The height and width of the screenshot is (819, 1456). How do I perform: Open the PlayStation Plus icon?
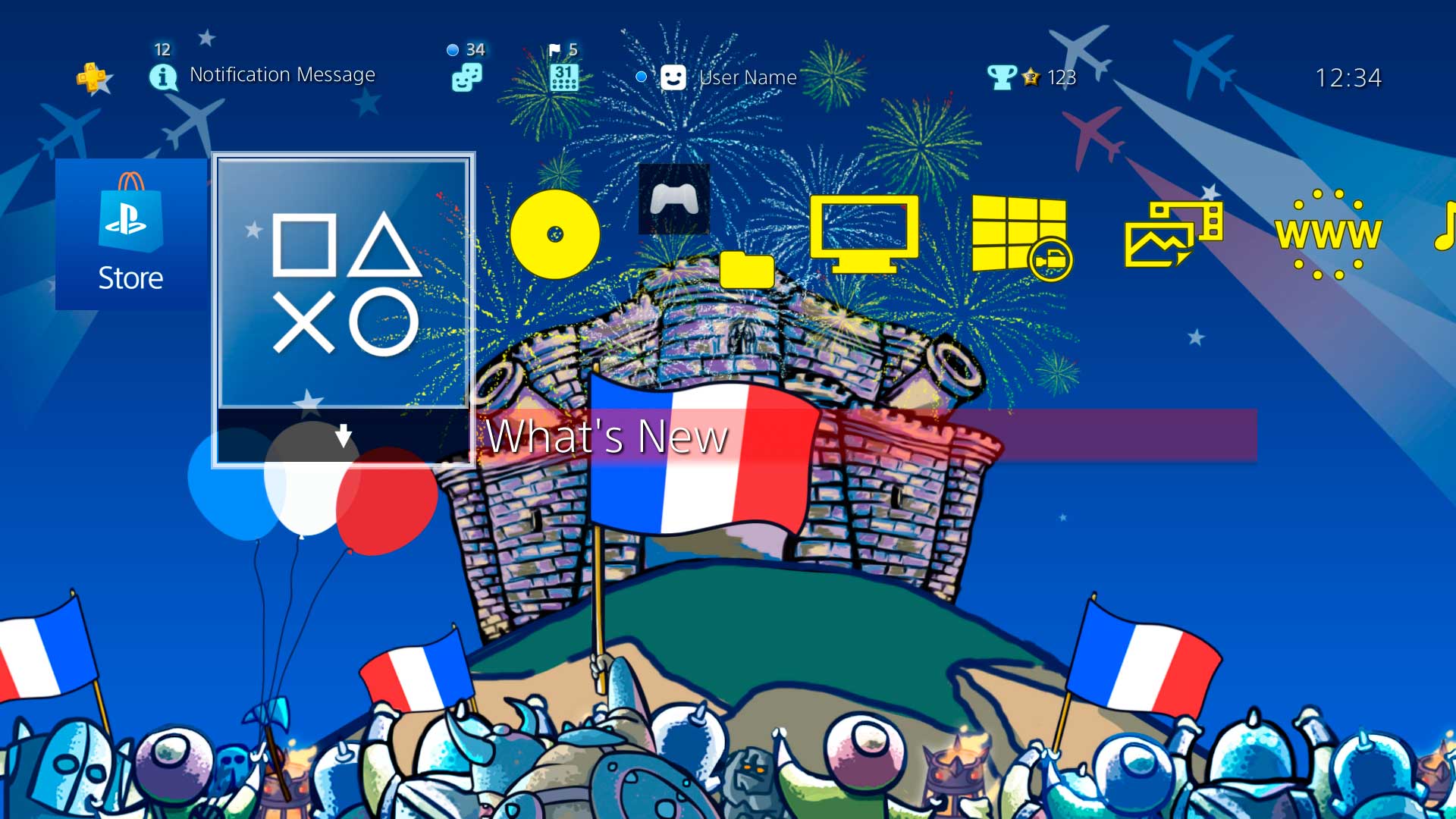(x=92, y=77)
